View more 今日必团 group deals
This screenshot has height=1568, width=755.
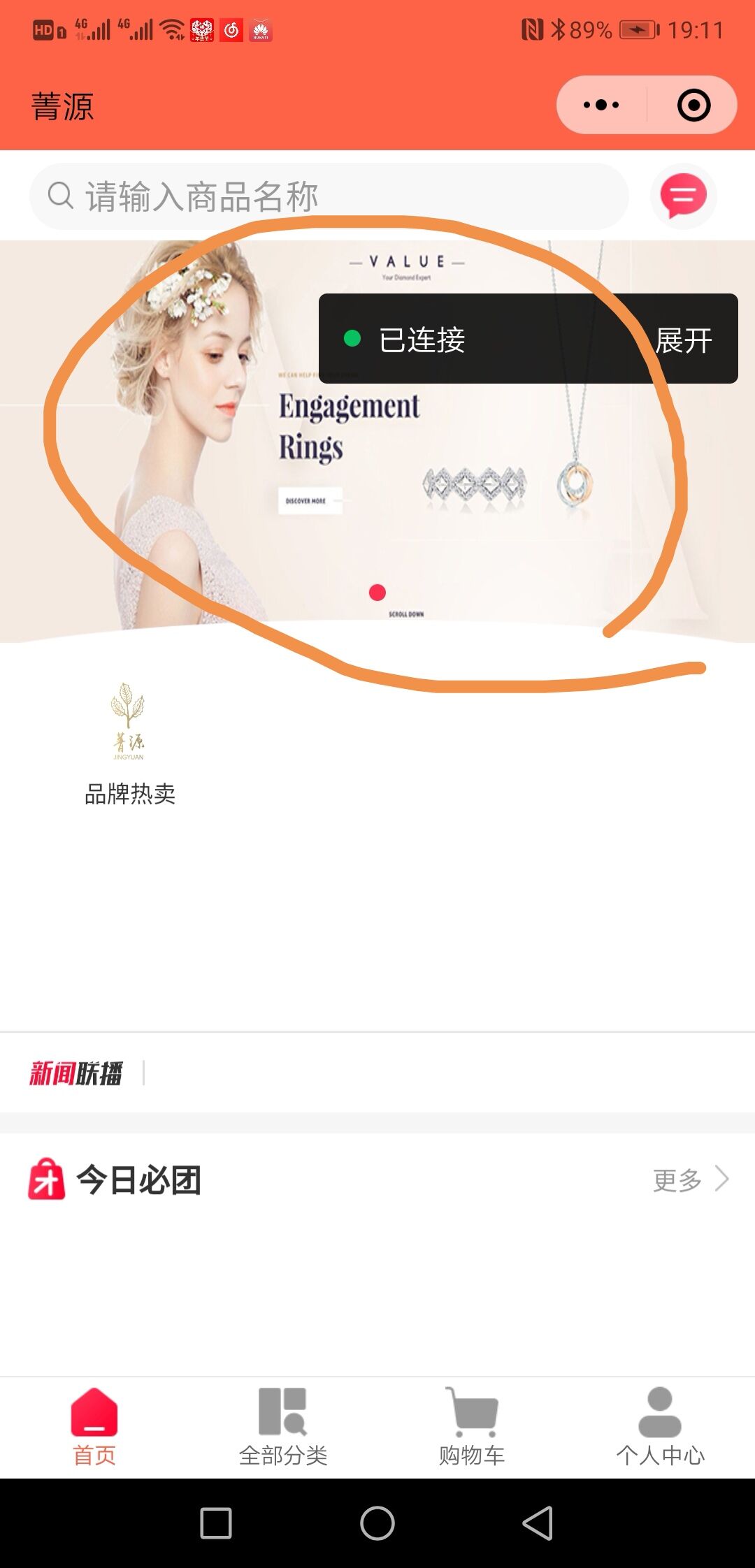690,1179
